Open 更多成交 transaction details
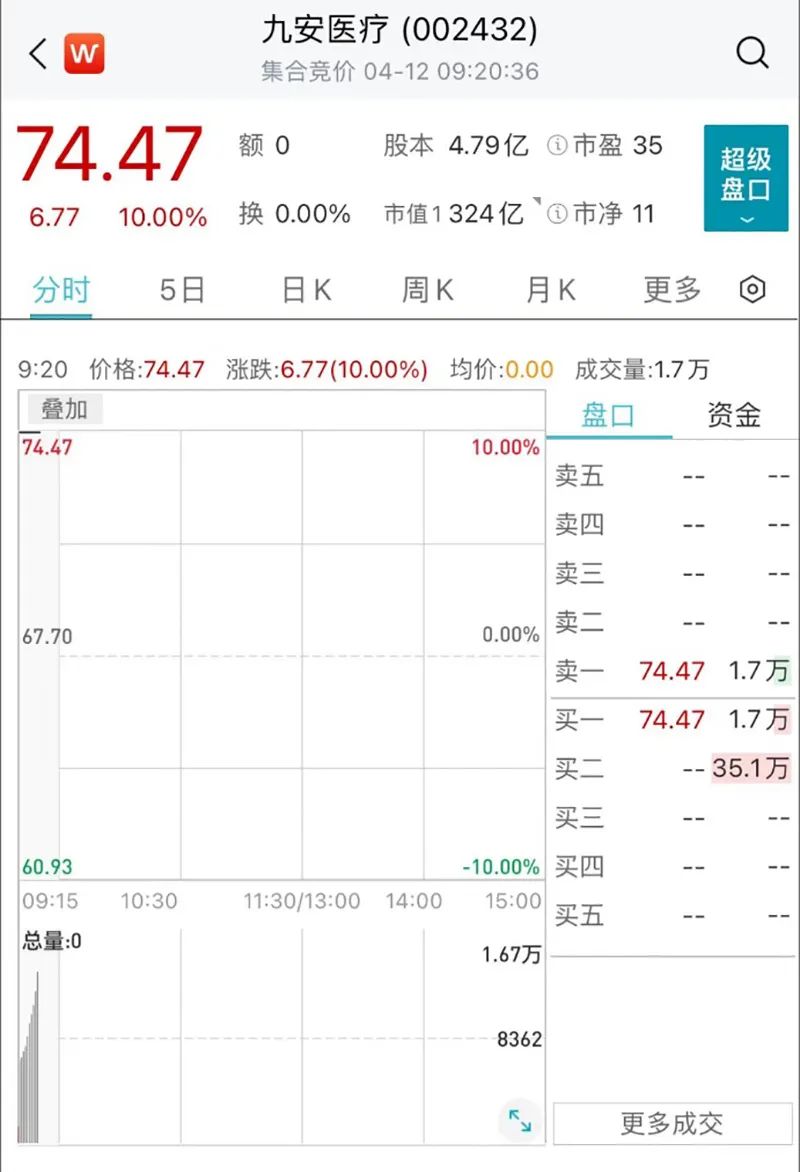This screenshot has width=800, height=1172. [671, 1124]
